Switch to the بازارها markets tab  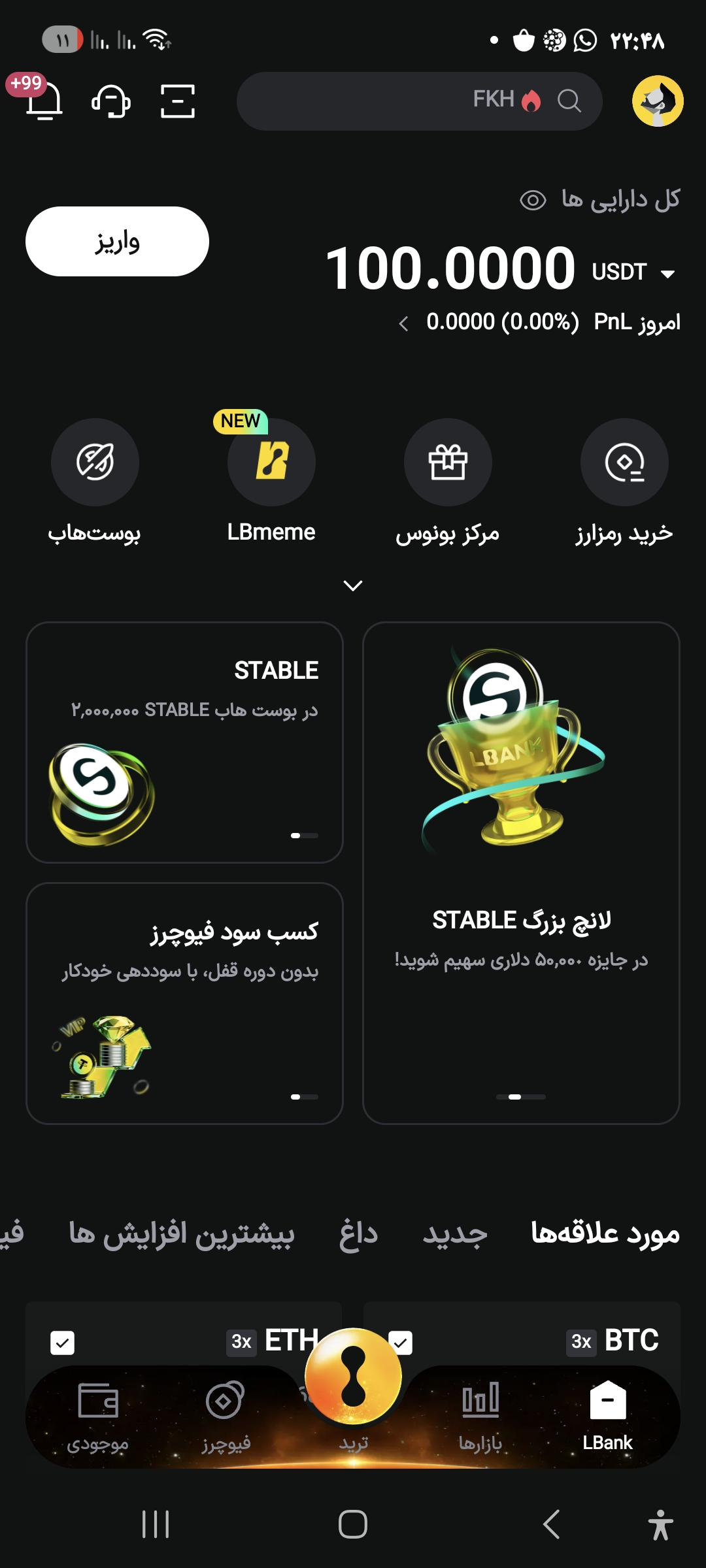pos(480,1415)
